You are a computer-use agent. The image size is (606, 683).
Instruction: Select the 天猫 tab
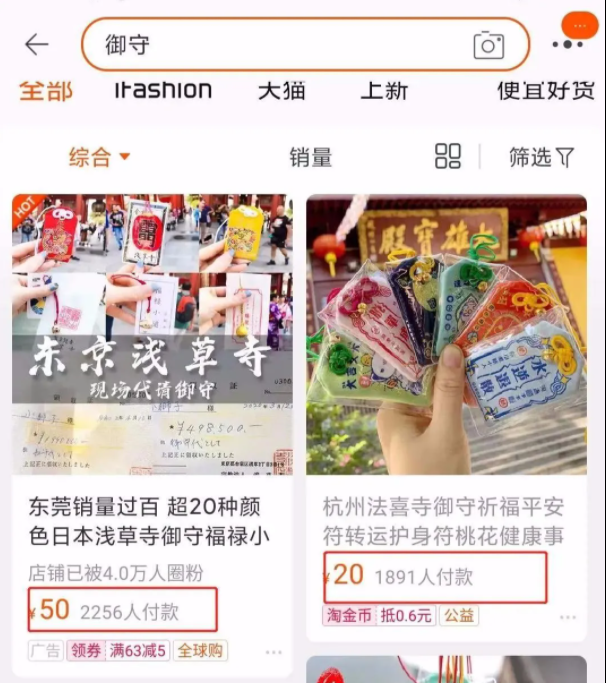tap(282, 91)
